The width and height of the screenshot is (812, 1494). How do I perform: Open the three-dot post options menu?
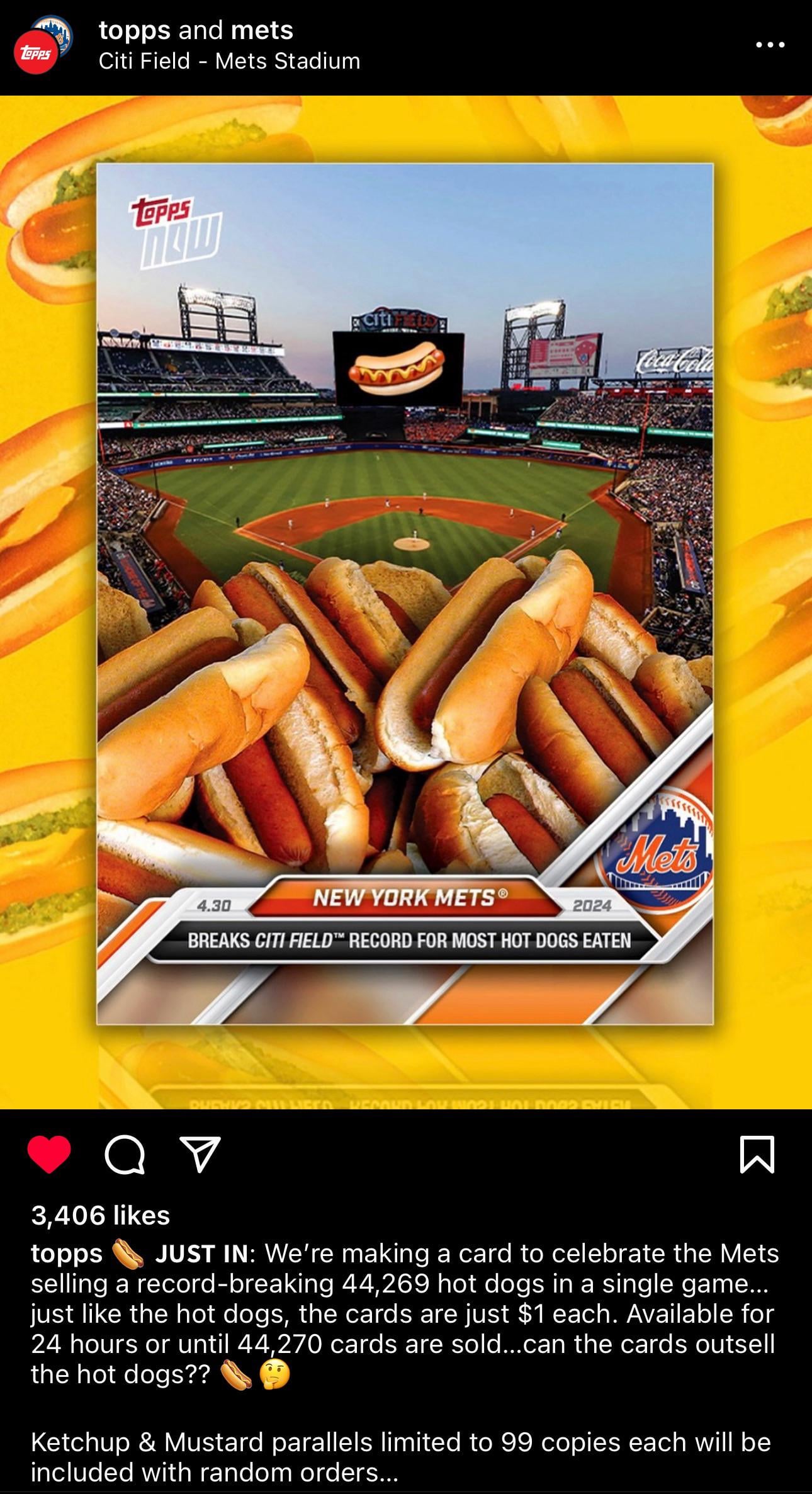coord(770,45)
